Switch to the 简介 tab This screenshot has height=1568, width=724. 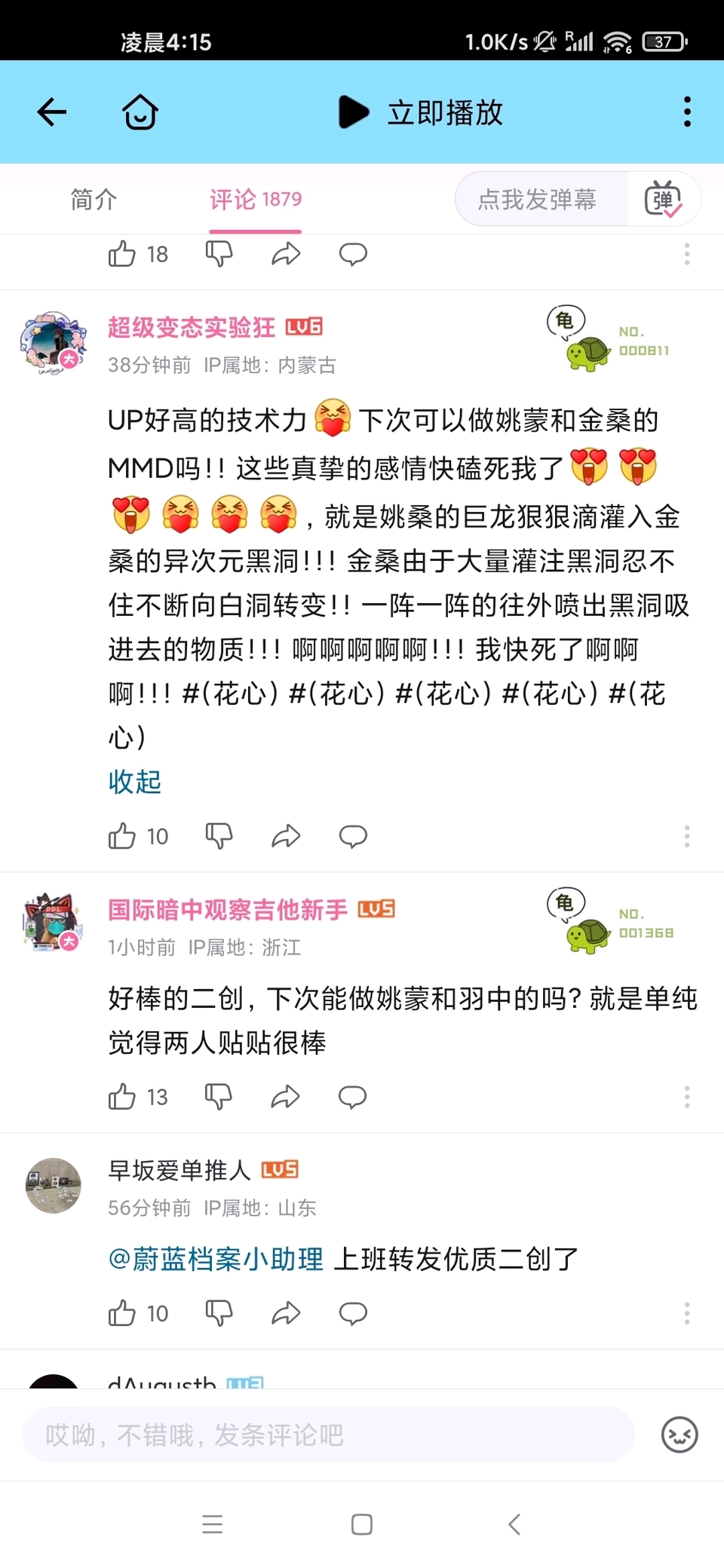pos(94,200)
